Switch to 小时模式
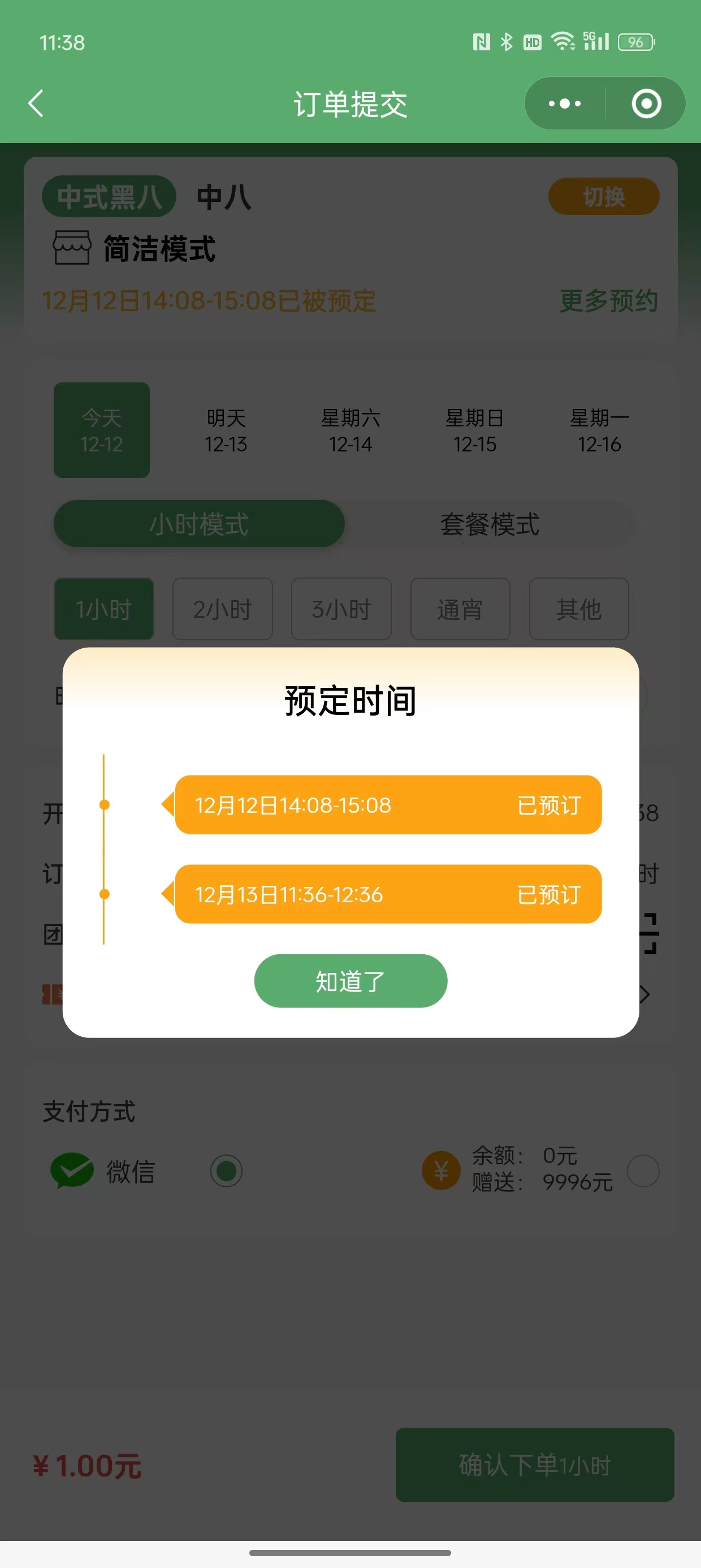 pos(199,524)
